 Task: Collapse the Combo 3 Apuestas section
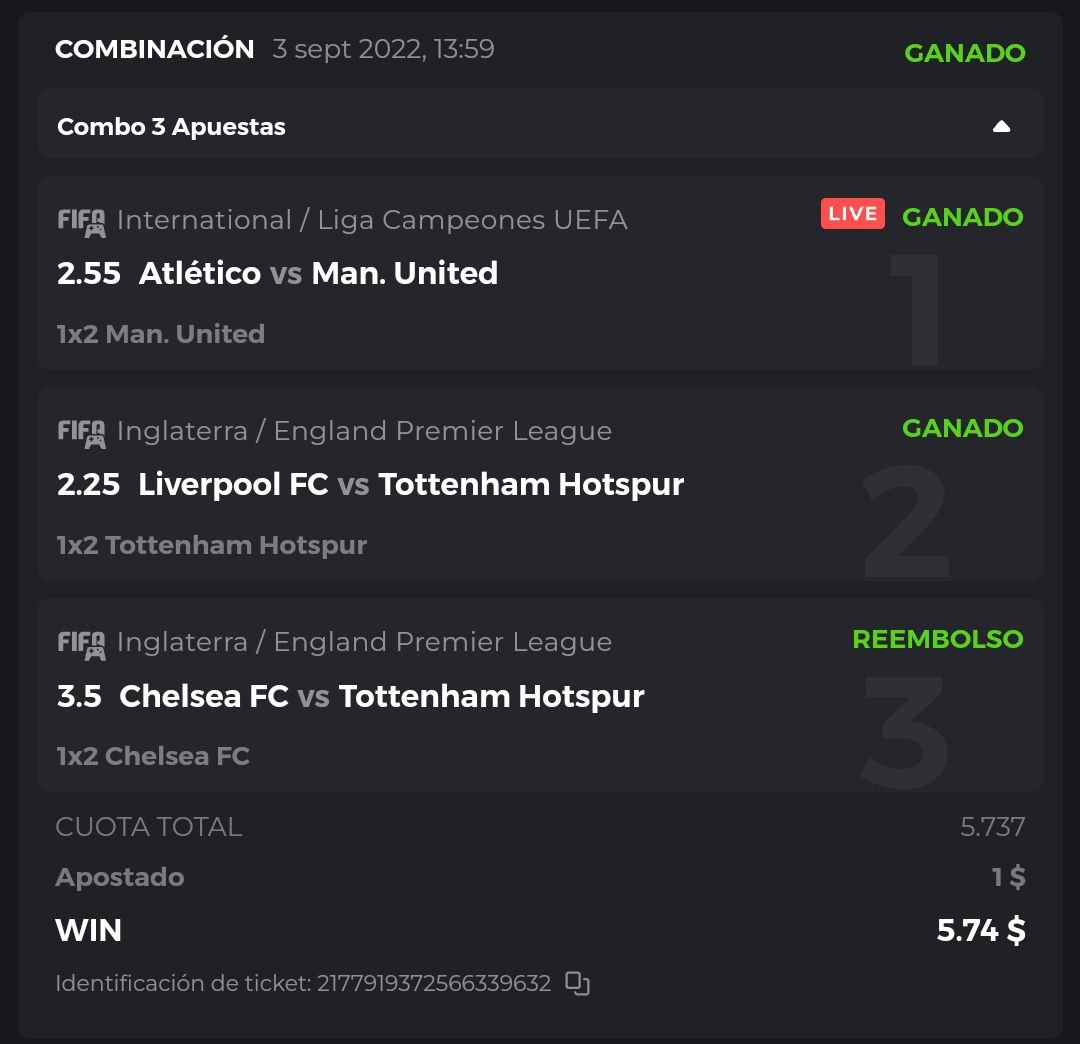point(1001,127)
